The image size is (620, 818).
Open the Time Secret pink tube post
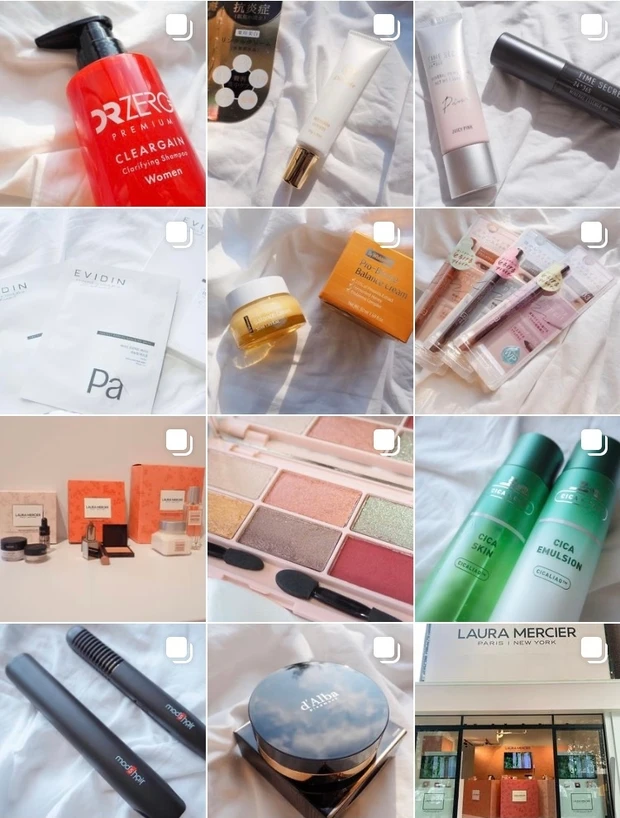point(517,103)
